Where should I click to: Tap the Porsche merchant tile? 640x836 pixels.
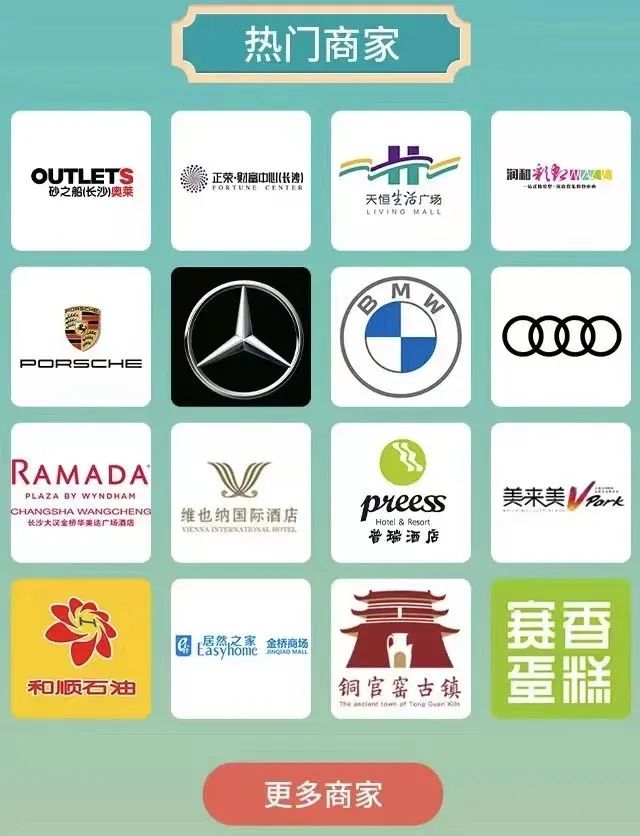coord(81,336)
